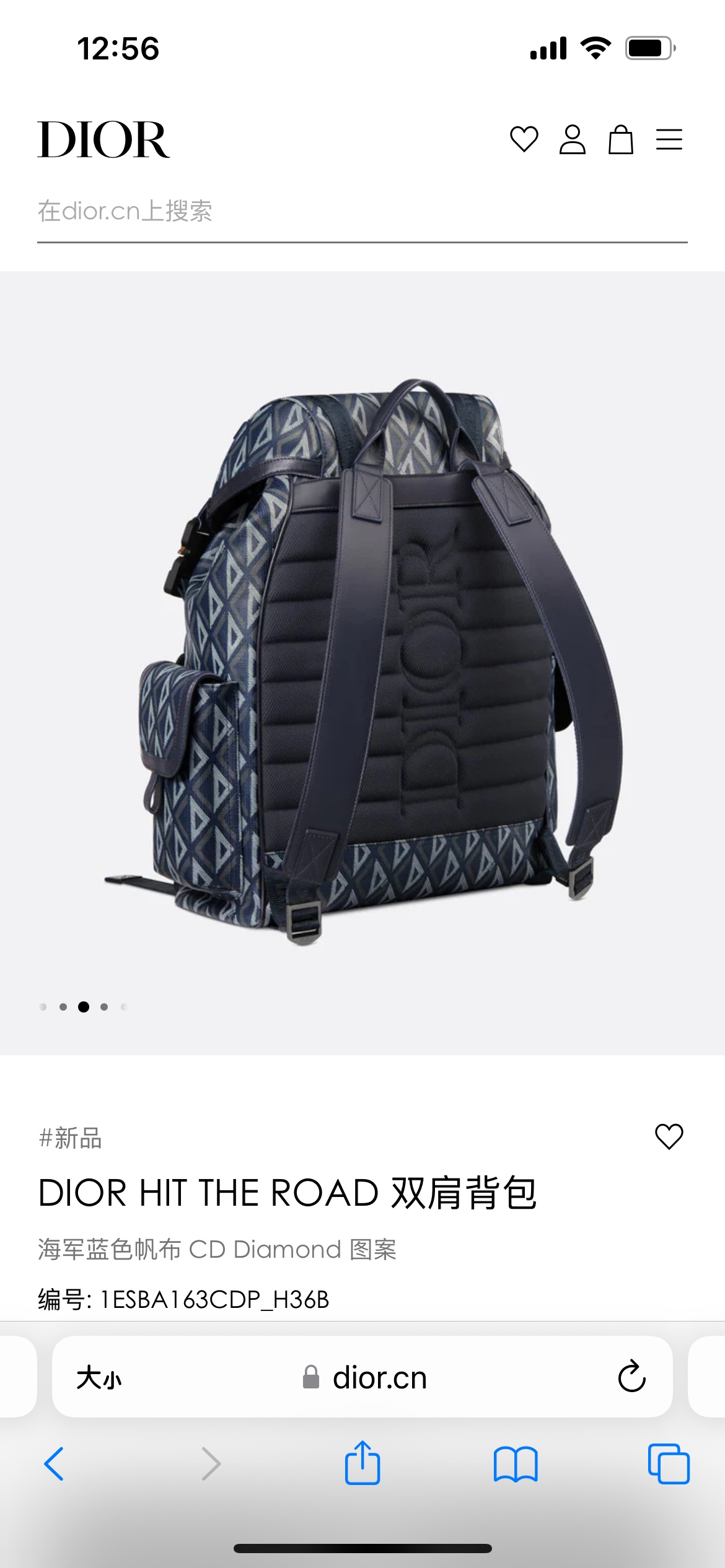Reload the dior.cn page
Viewport: 725px width, 1568px height.
(x=631, y=1377)
